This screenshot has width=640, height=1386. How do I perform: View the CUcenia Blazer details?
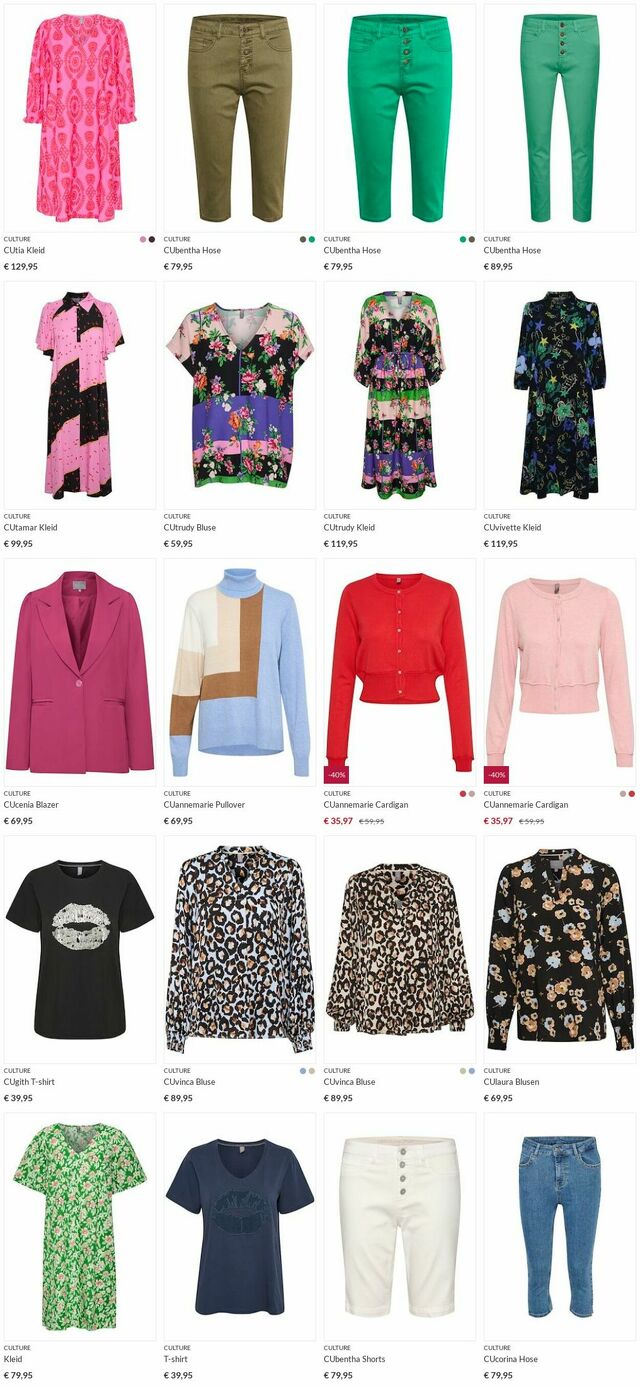click(80, 672)
